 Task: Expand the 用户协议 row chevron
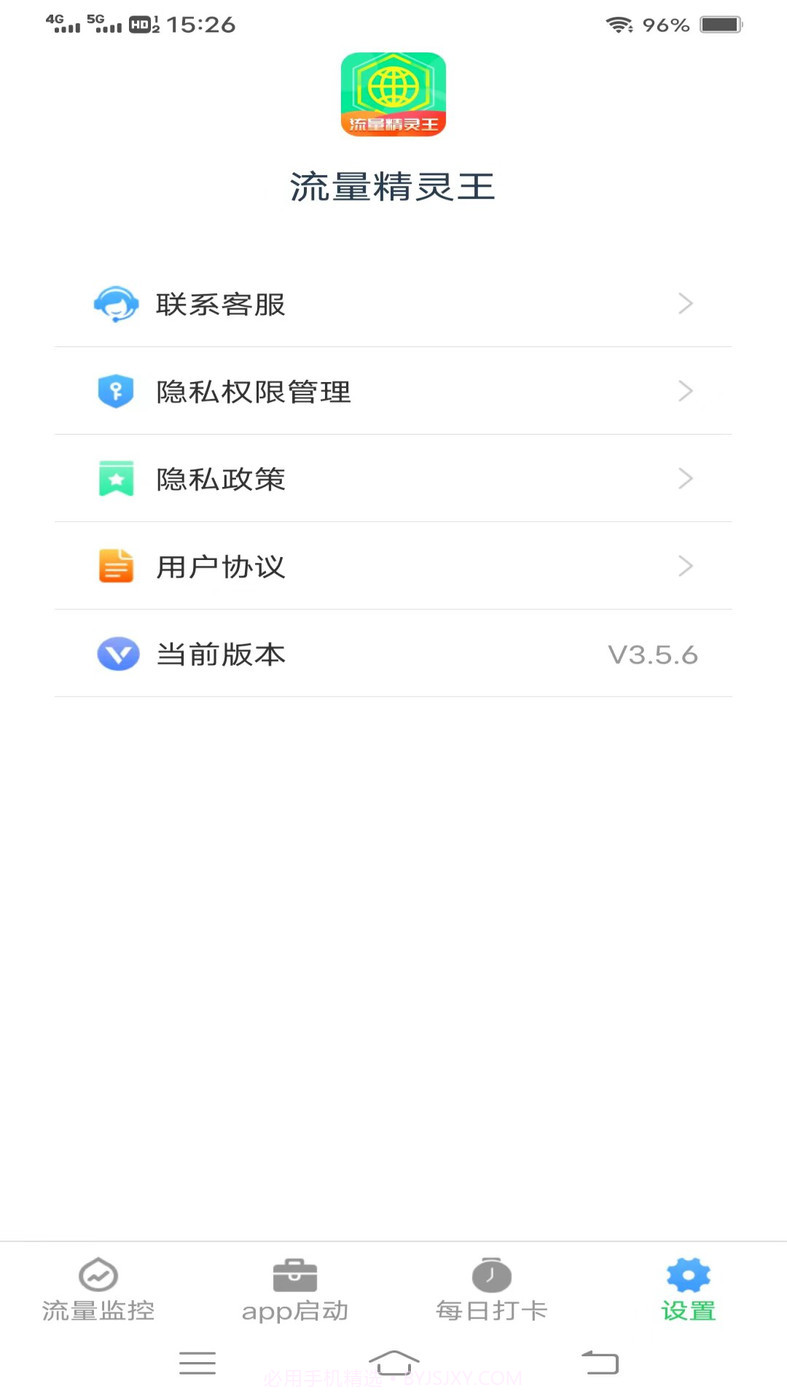(685, 566)
